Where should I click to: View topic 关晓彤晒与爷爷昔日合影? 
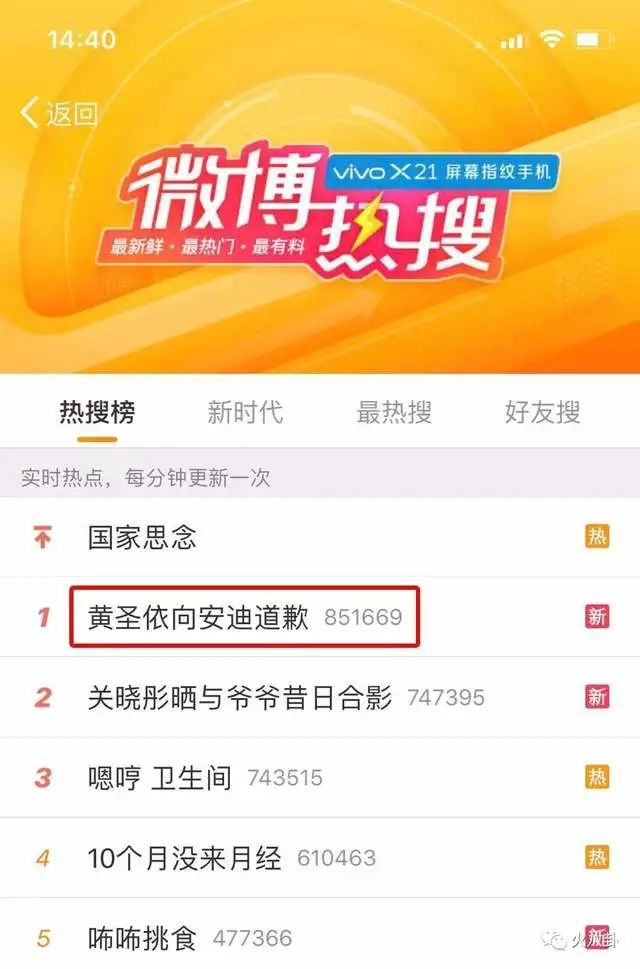coord(240,697)
